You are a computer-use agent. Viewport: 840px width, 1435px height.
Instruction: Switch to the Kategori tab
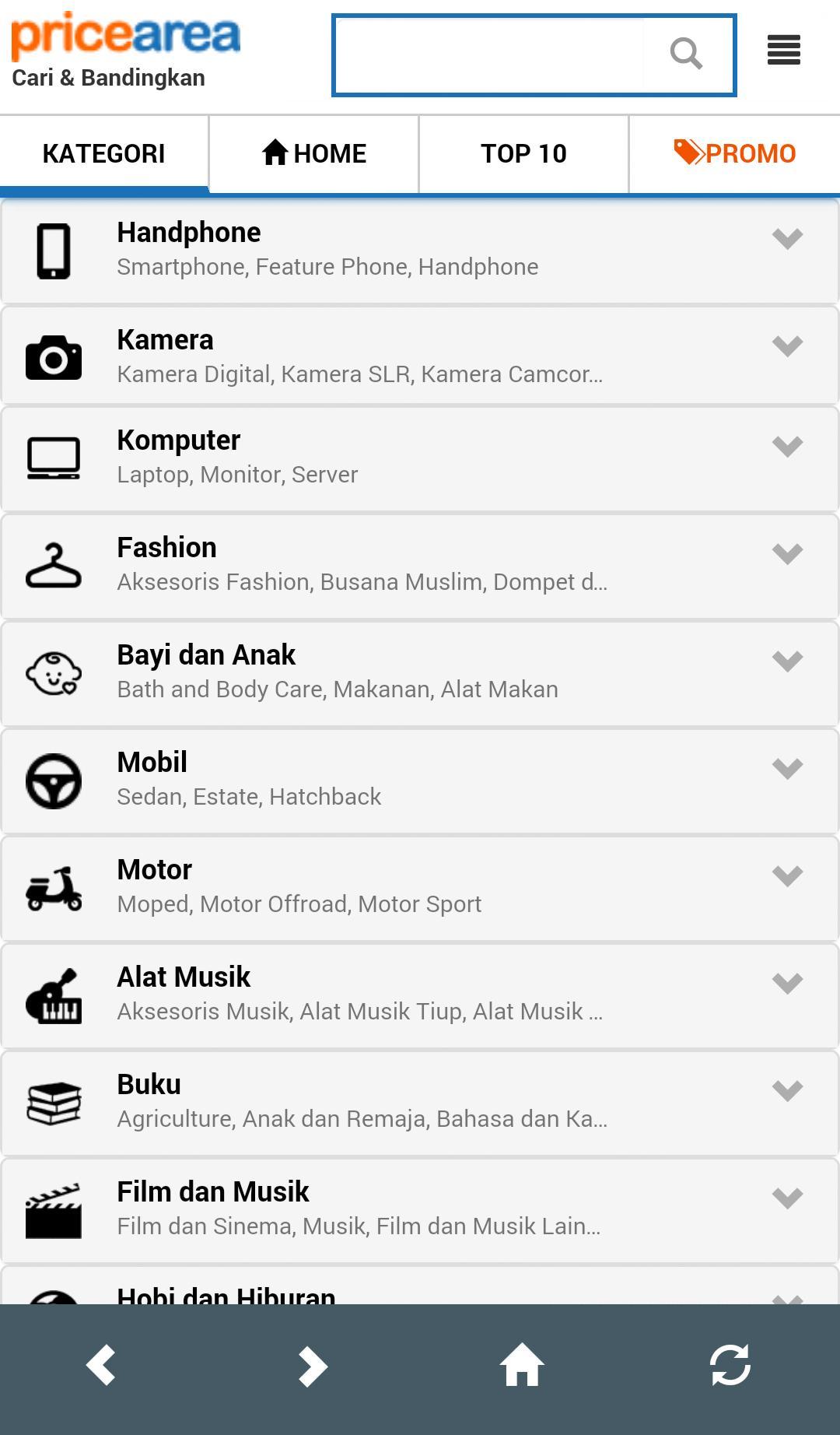(x=104, y=153)
